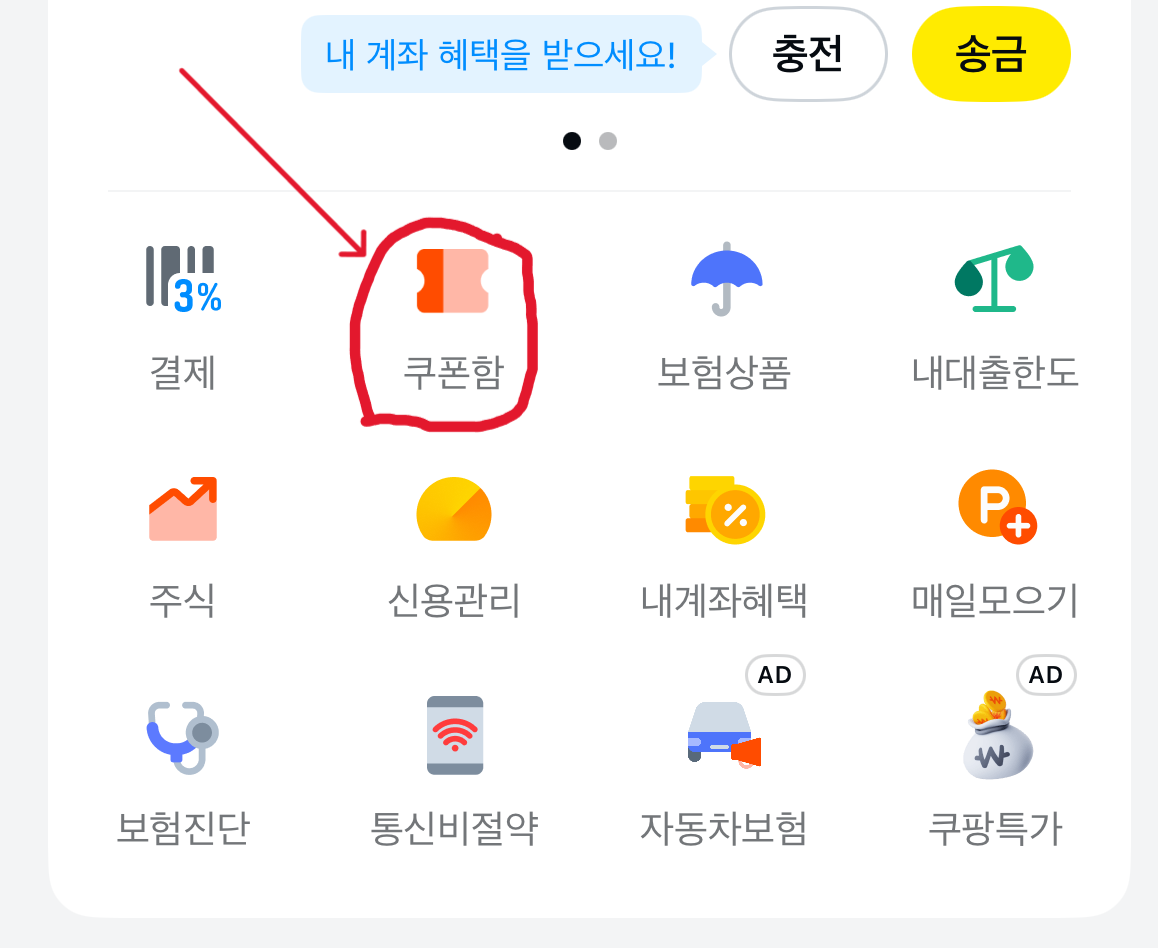
Task: Open the 쿠폰함 coupon box
Action: coord(452,315)
